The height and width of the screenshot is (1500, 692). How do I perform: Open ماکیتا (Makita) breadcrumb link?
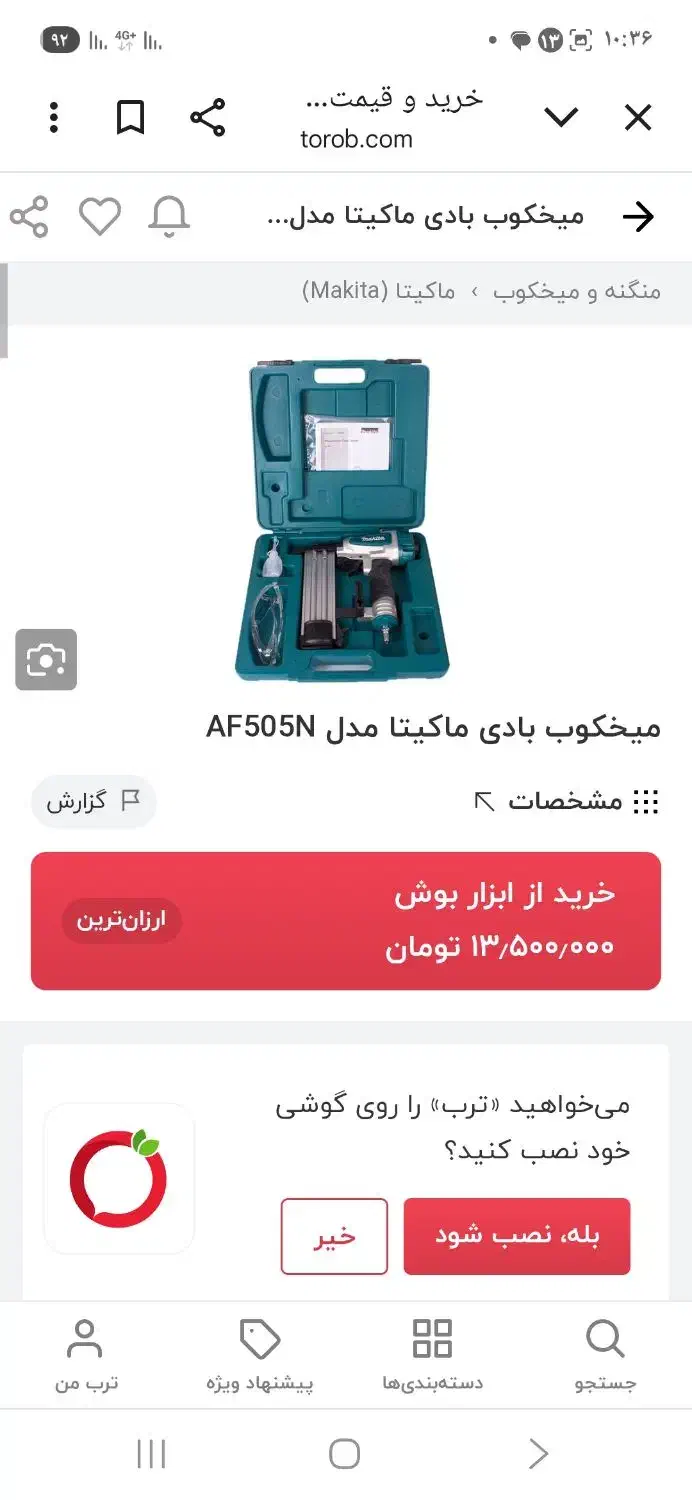point(379,291)
